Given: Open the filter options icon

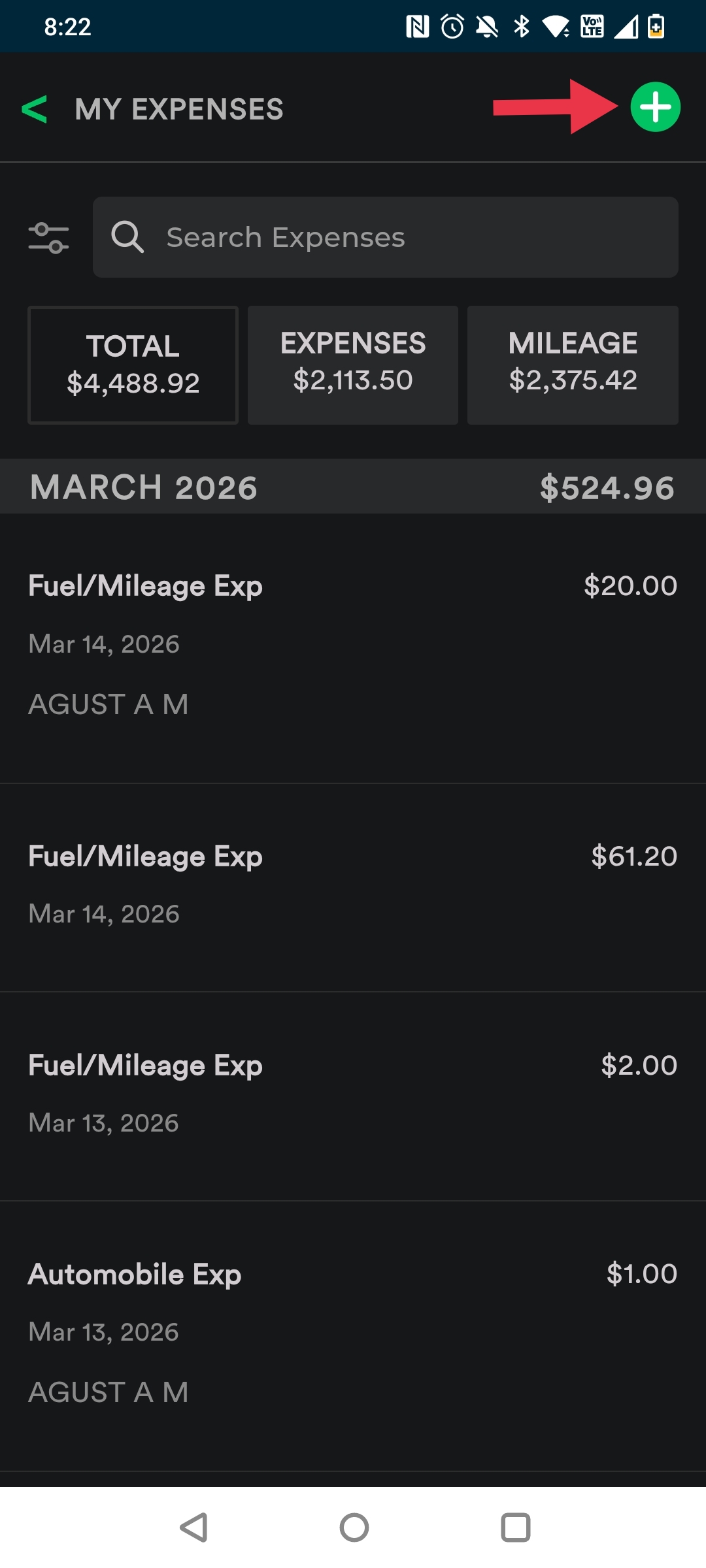Looking at the screenshot, I should [49, 238].
